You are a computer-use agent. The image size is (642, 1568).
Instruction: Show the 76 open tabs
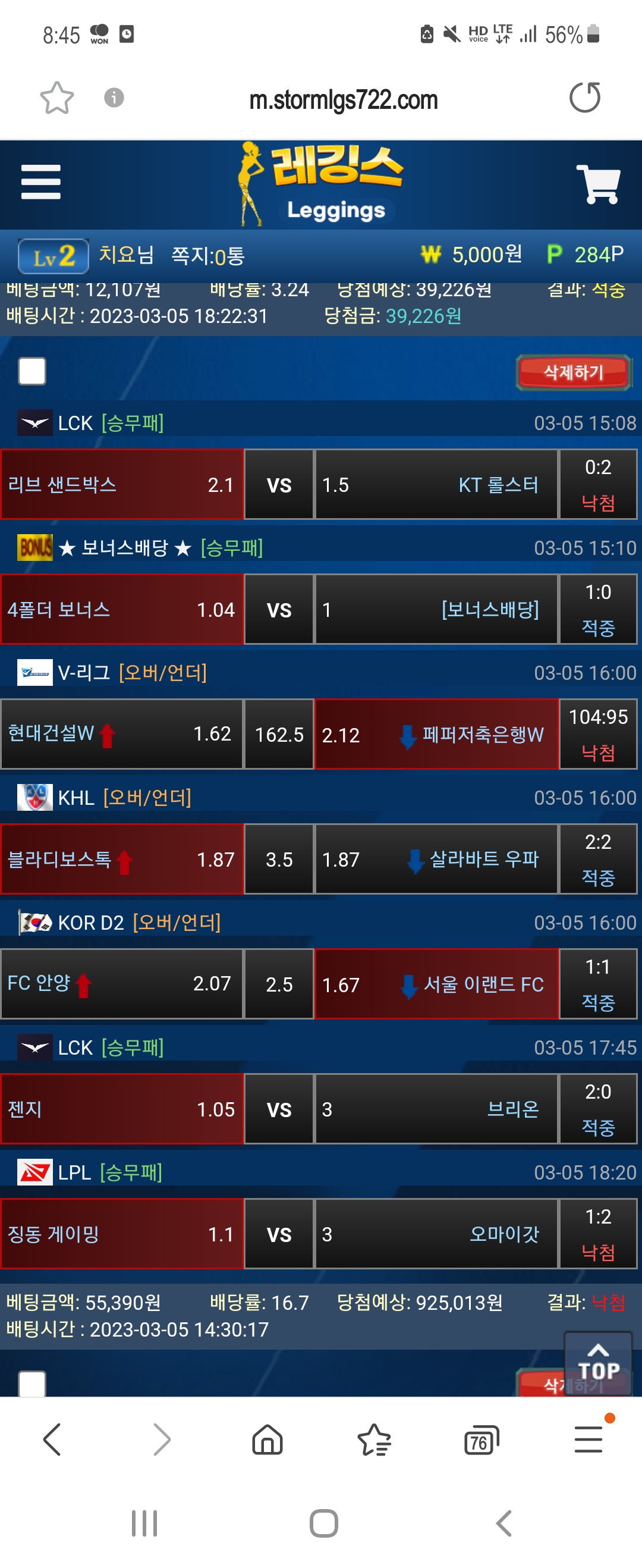click(481, 1440)
